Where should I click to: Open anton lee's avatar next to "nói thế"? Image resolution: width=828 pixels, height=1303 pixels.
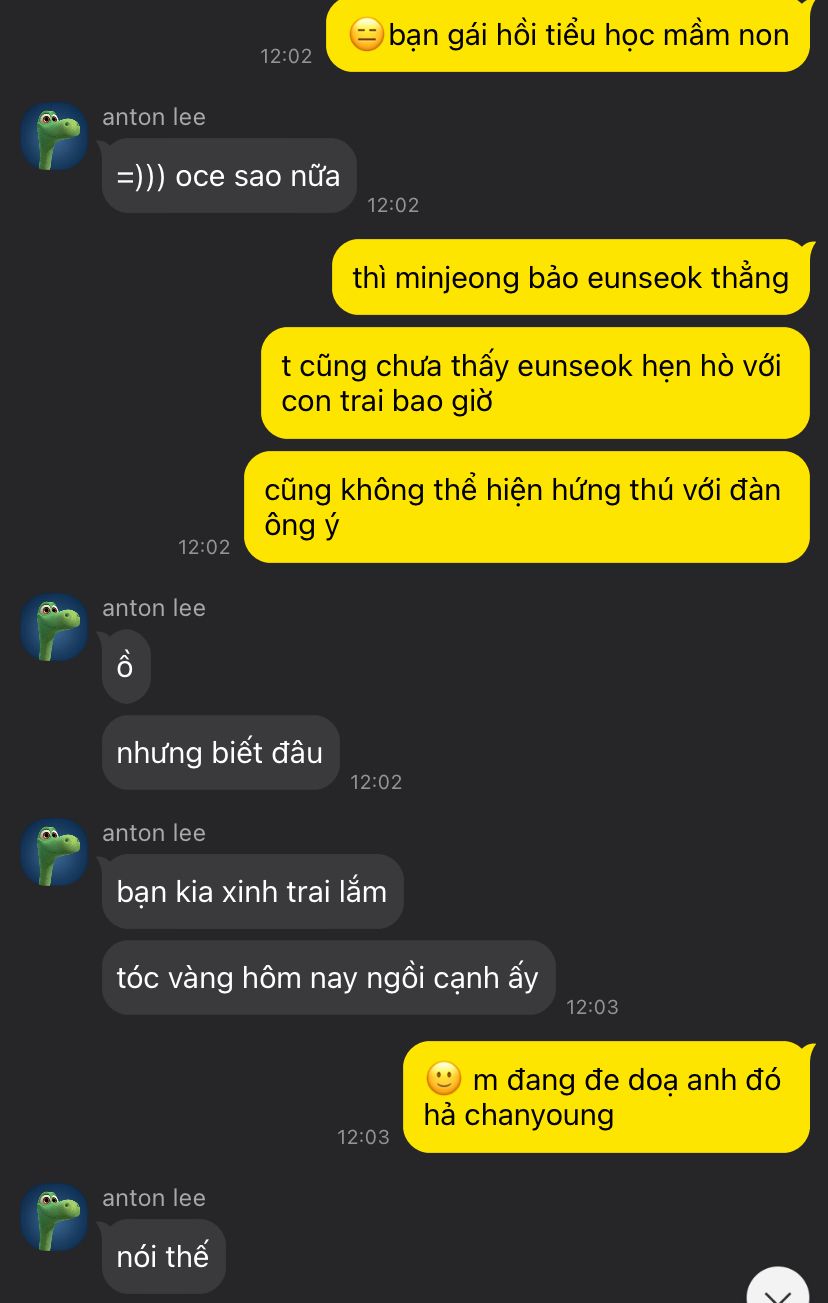(x=54, y=1217)
